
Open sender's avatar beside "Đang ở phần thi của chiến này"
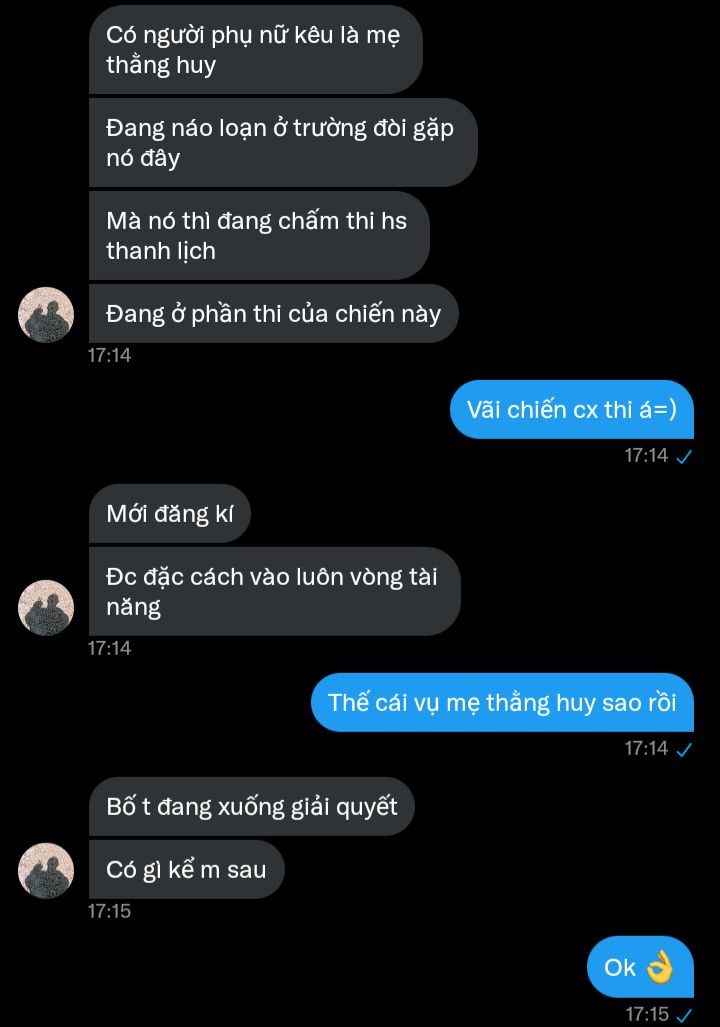[46, 314]
